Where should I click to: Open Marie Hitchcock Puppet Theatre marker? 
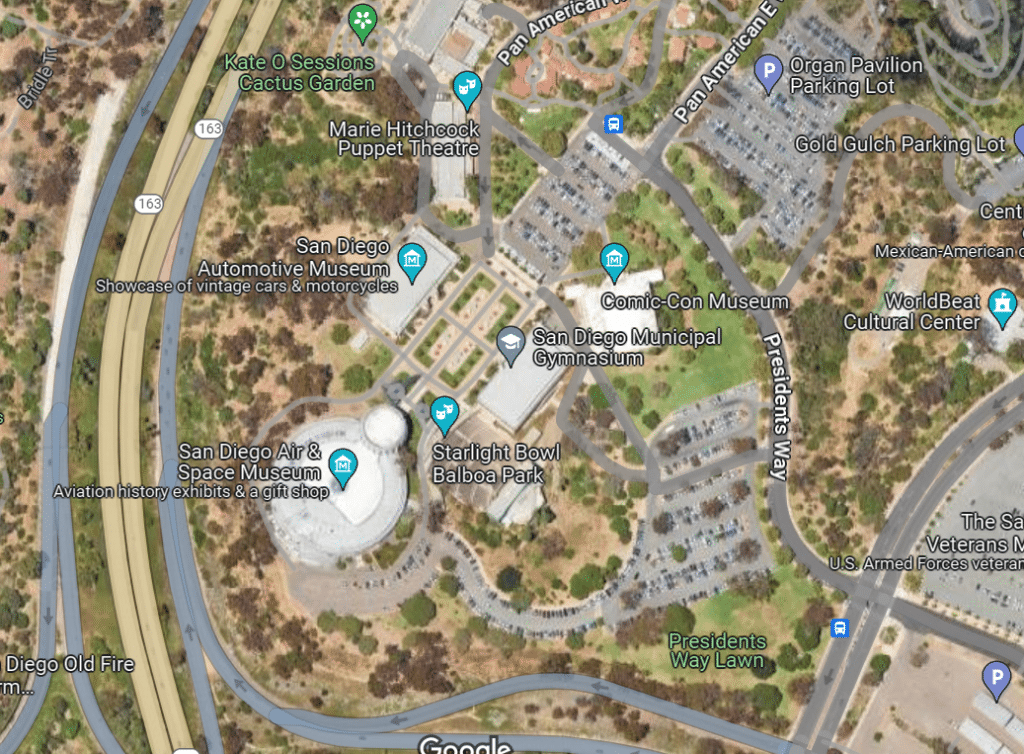click(465, 88)
